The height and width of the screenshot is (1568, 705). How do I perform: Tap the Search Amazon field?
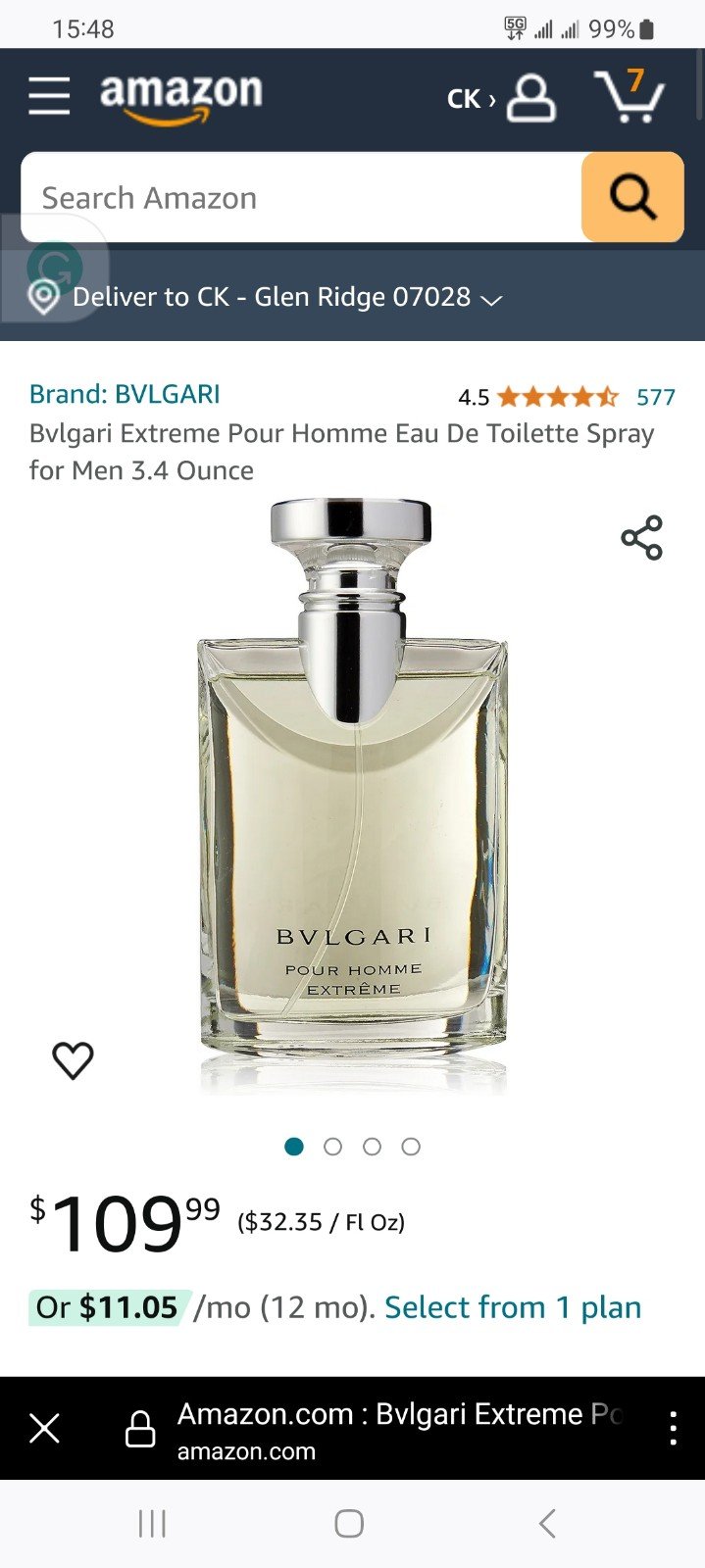(301, 197)
